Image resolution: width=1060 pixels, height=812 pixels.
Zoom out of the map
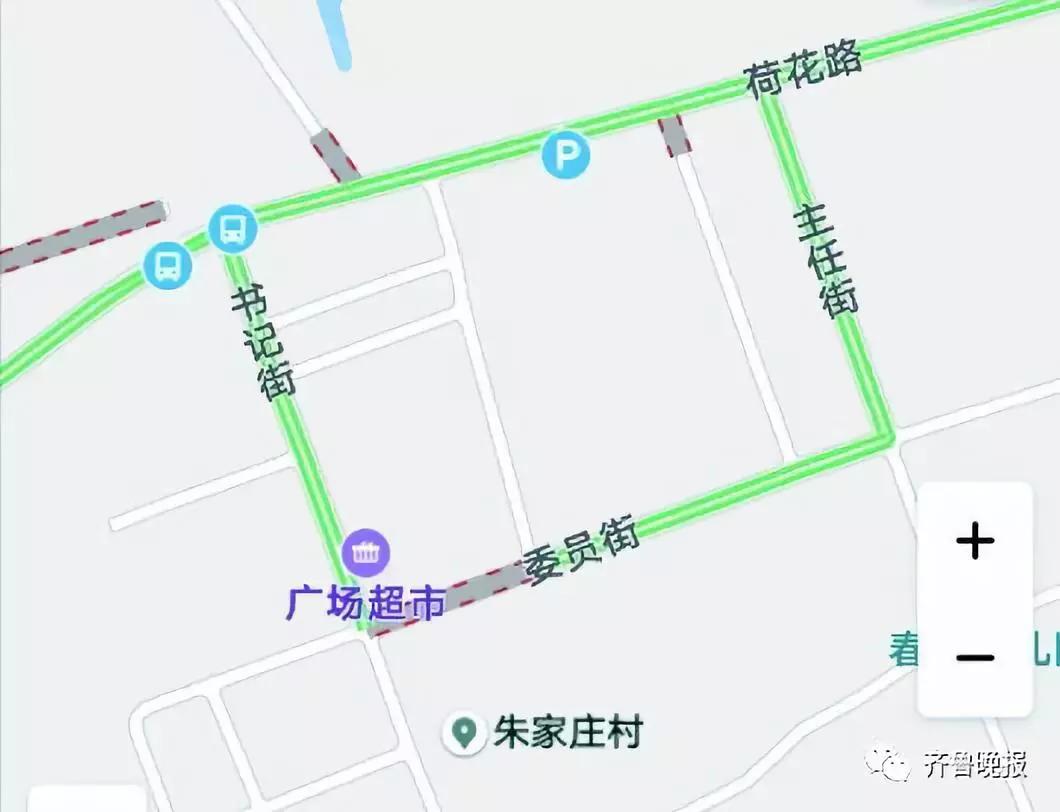(975, 657)
